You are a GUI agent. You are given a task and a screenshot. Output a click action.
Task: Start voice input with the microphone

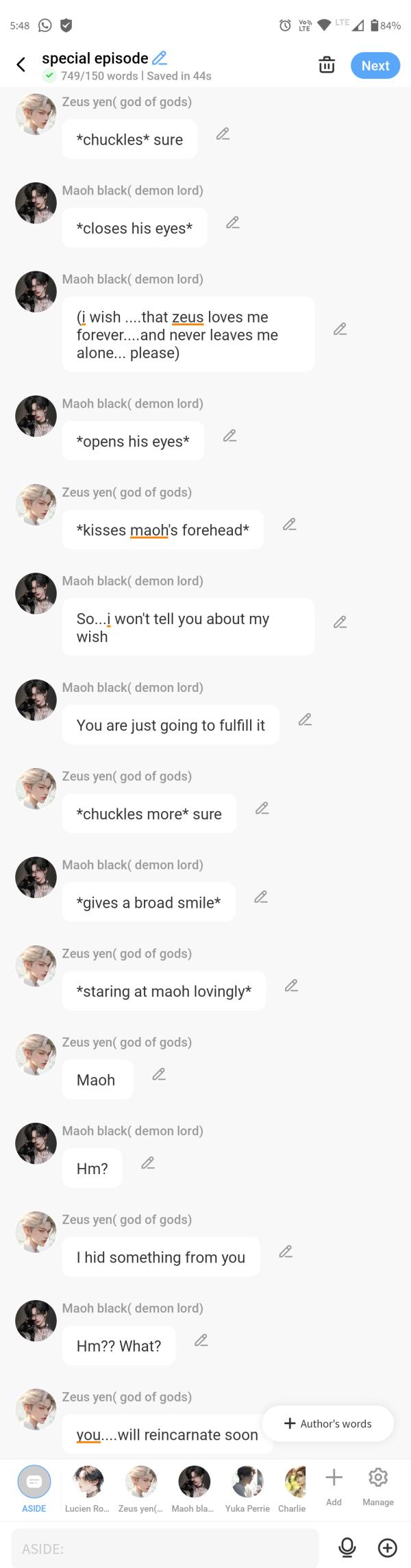click(347, 1547)
